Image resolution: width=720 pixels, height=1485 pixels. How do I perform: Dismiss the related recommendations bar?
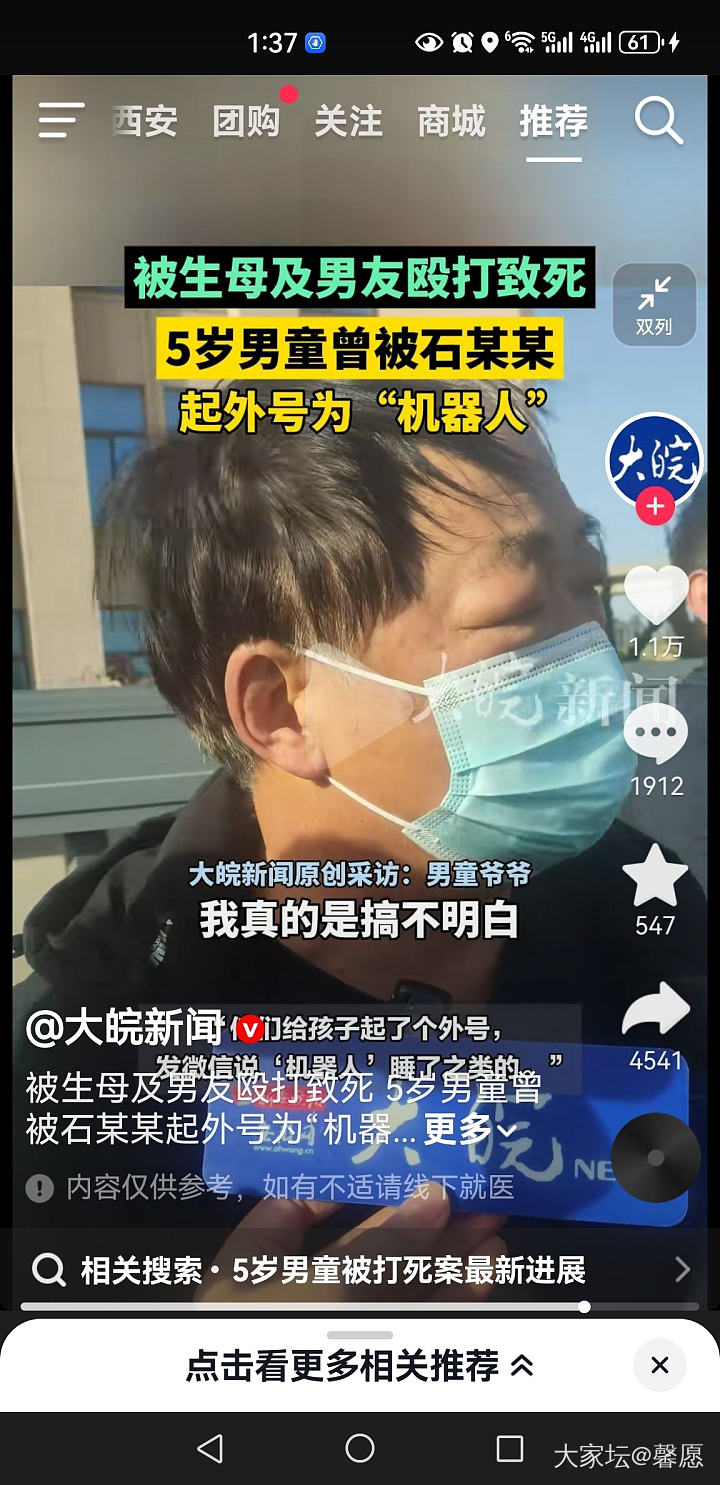click(660, 1365)
